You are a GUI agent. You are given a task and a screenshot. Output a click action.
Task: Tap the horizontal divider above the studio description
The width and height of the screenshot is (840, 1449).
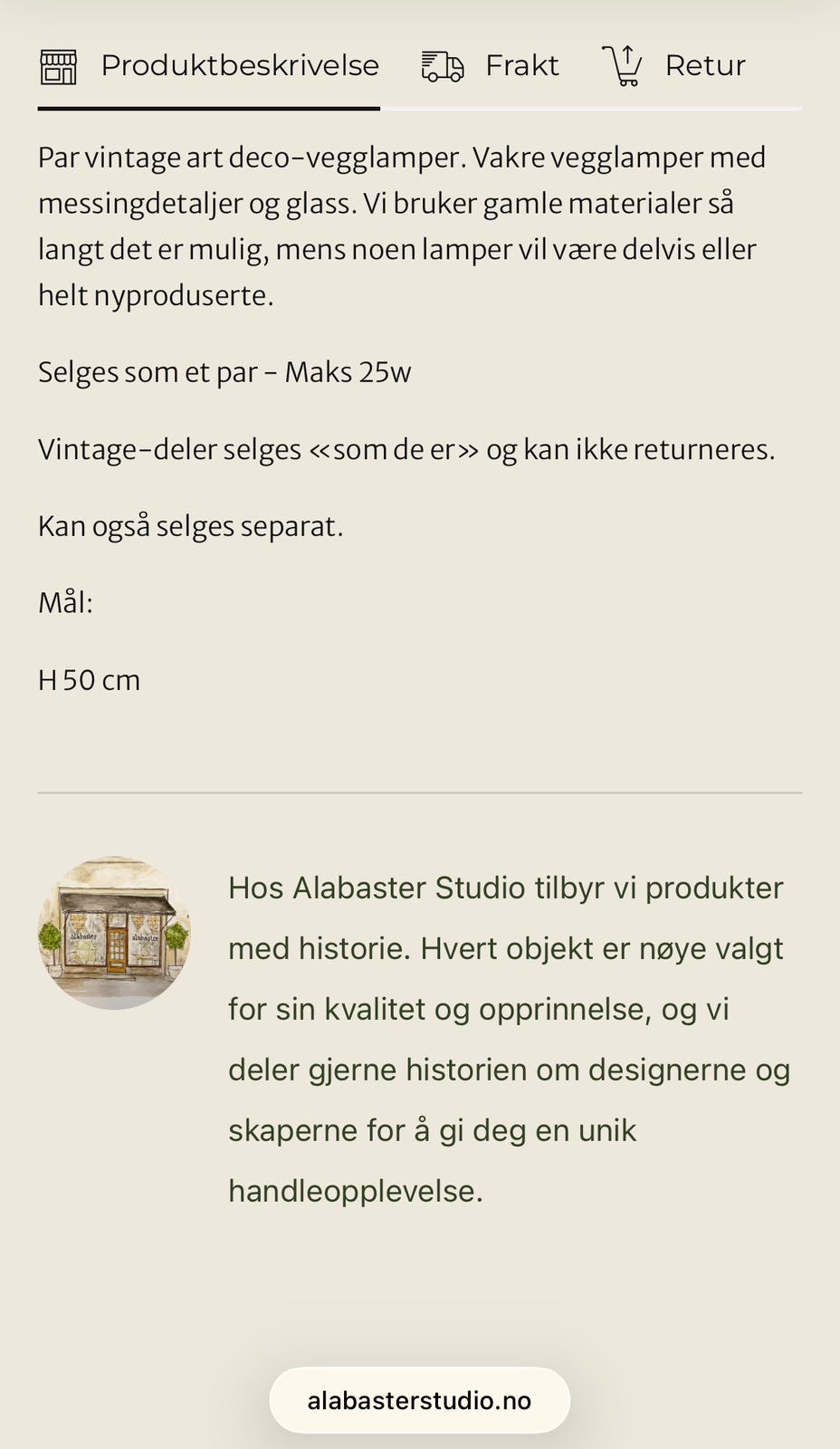click(x=420, y=792)
